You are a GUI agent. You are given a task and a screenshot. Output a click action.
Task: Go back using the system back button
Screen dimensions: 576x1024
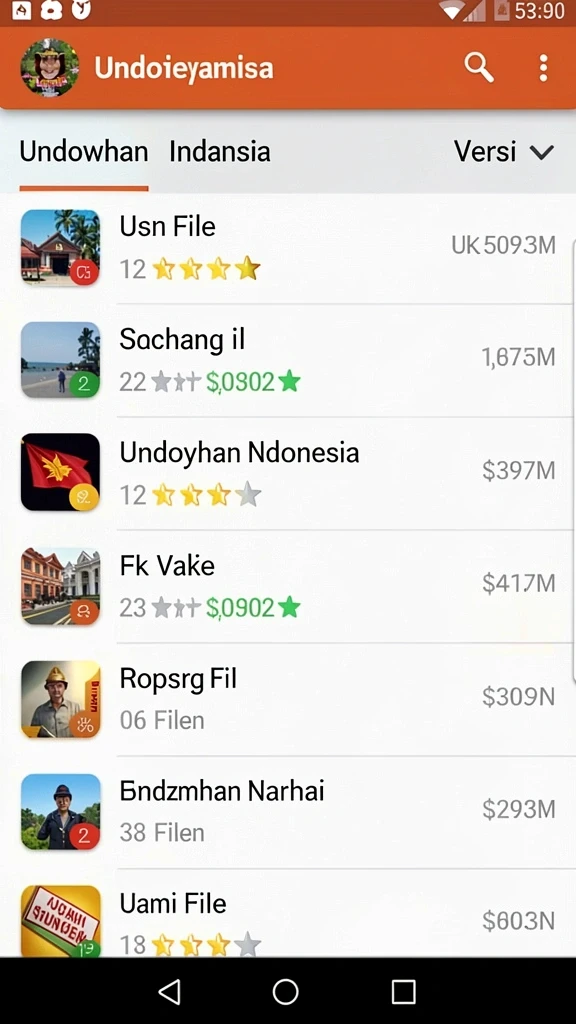170,991
